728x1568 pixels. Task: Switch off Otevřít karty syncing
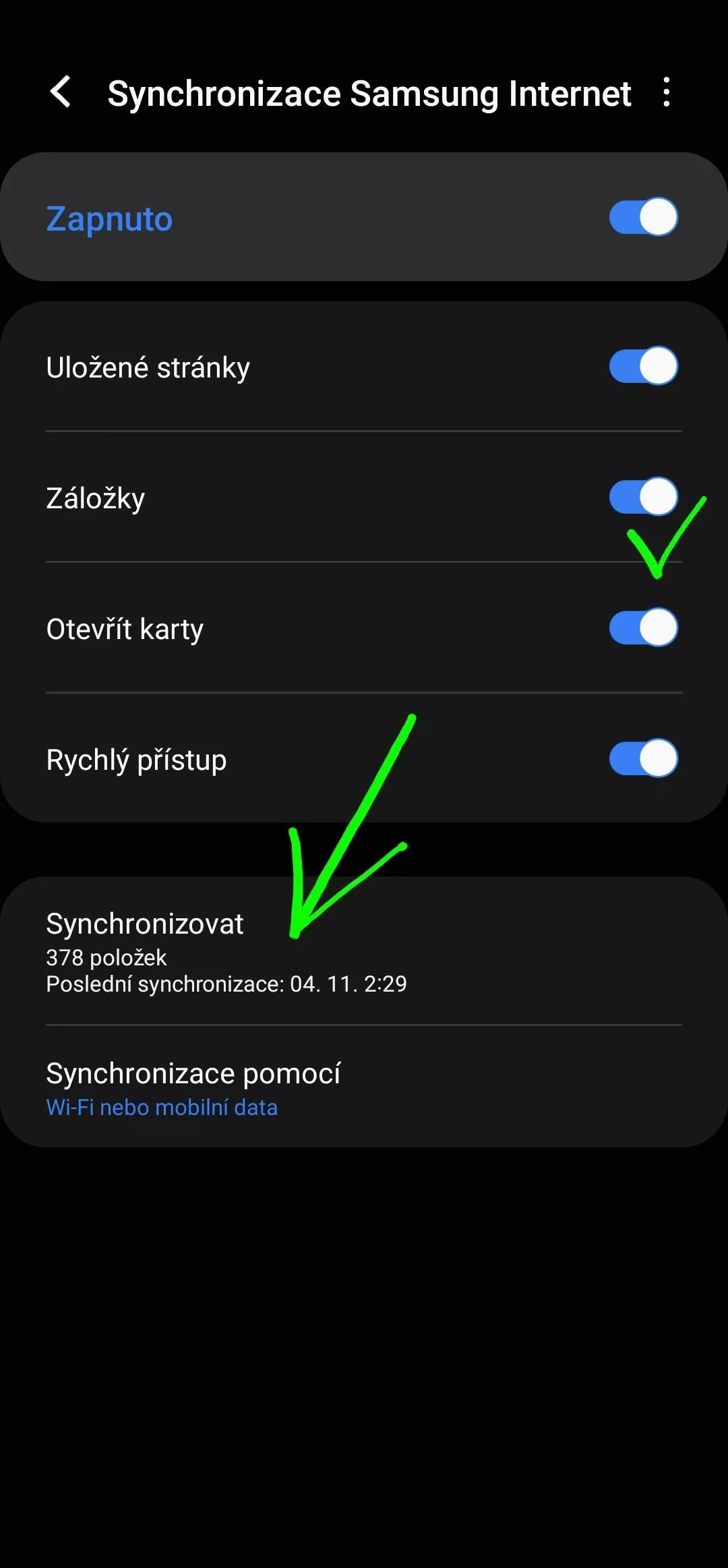tap(644, 628)
